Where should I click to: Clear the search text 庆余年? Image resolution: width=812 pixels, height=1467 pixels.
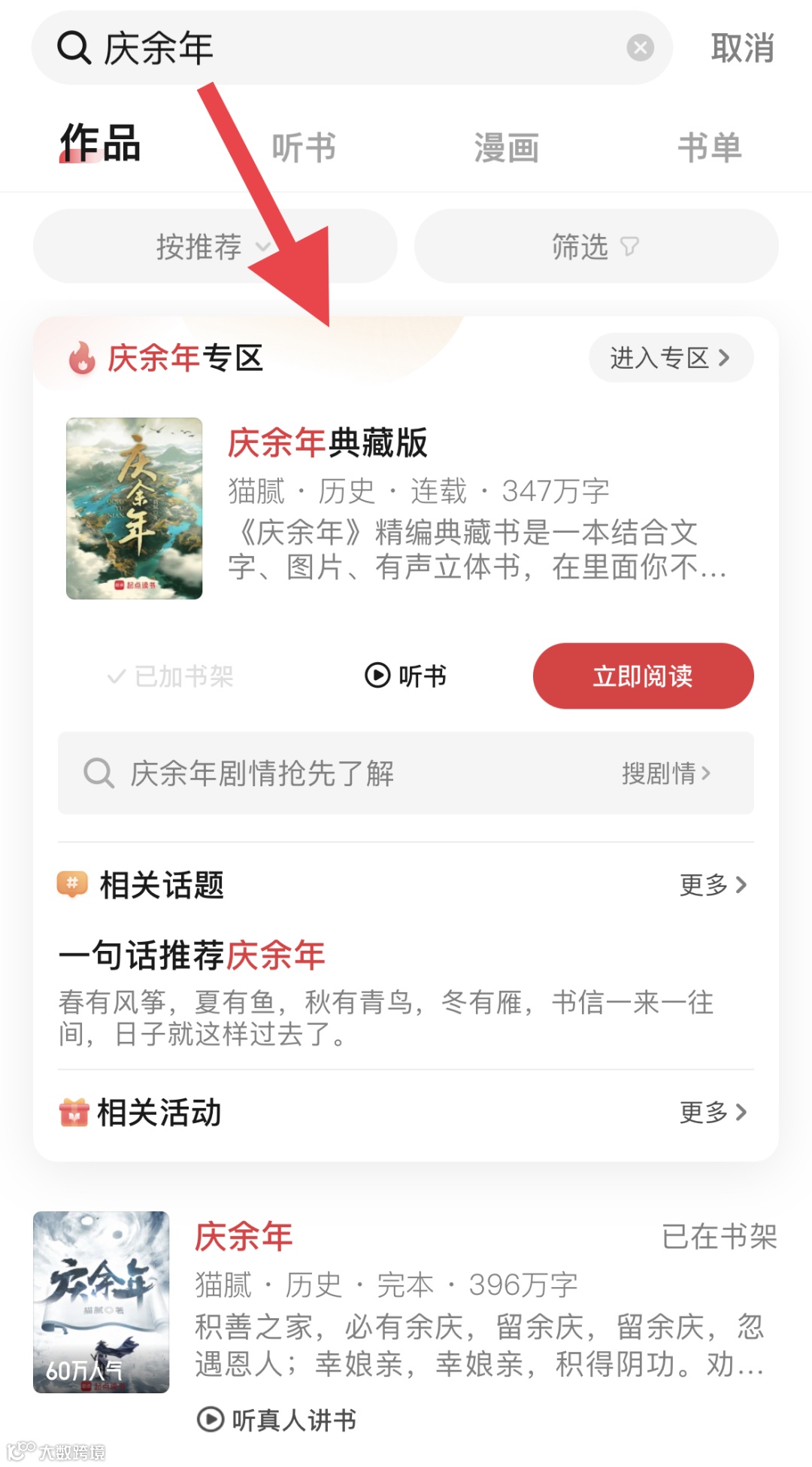click(x=640, y=48)
